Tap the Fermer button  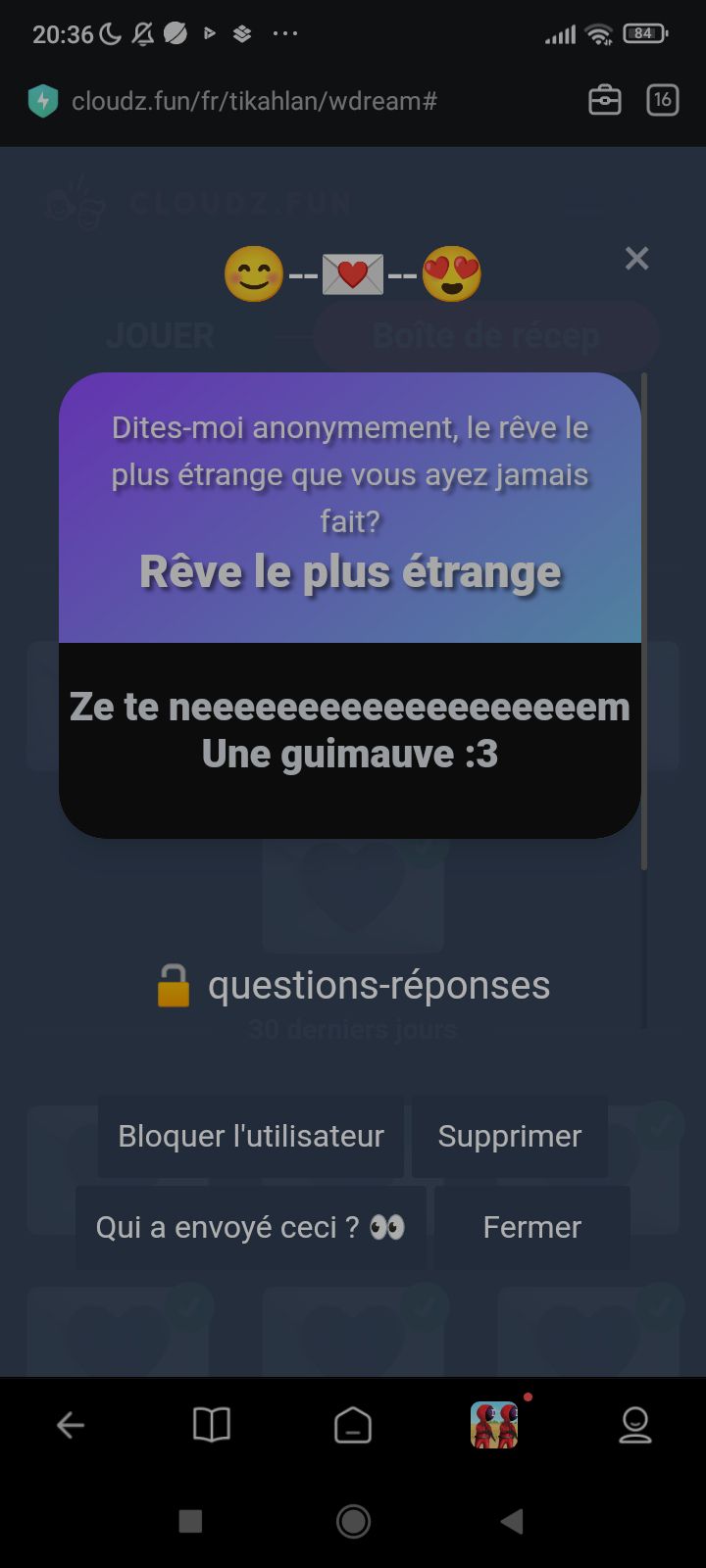pyautogui.click(x=532, y=1227)
